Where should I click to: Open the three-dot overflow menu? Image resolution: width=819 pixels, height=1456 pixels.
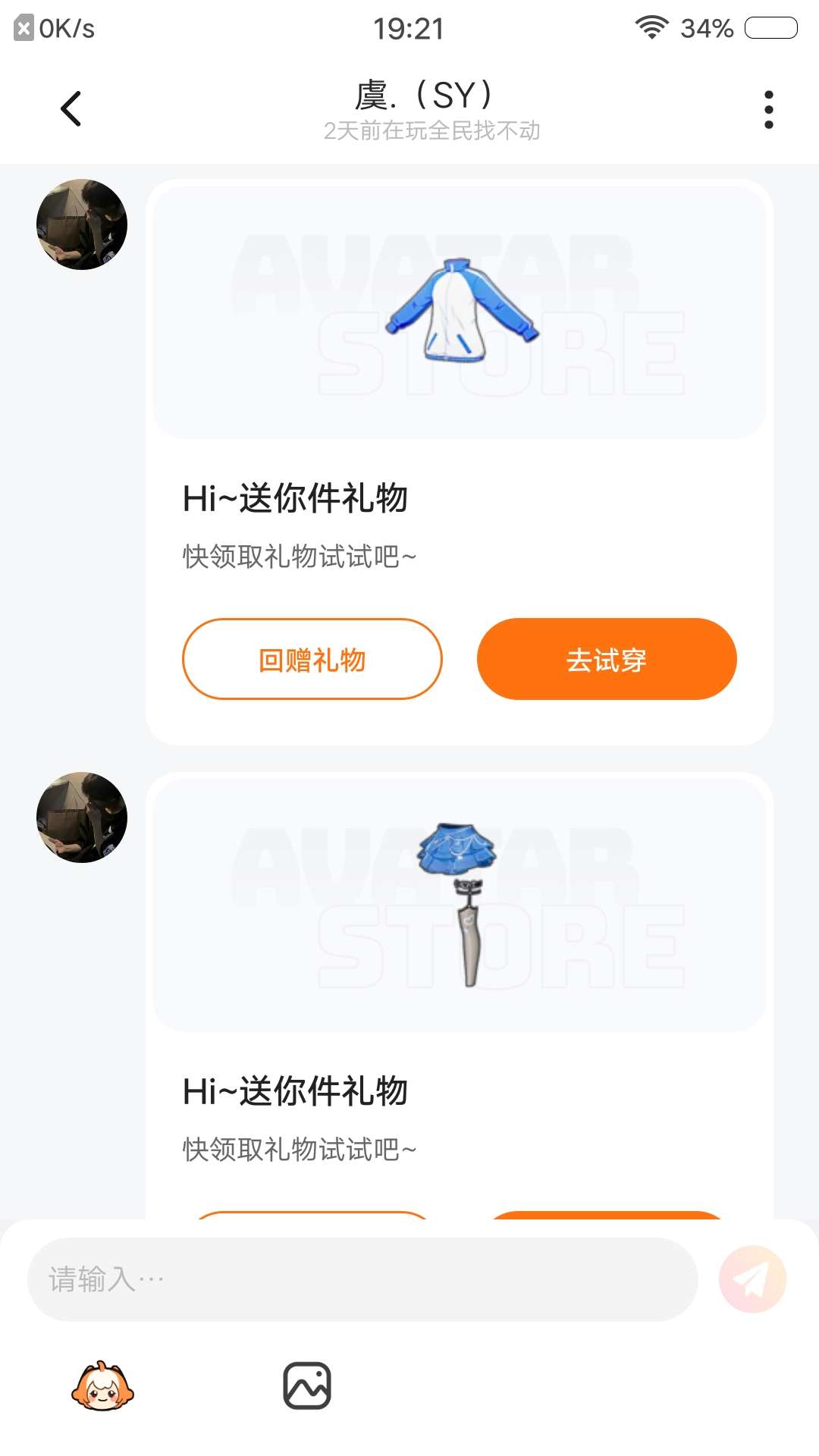point(768,110)
